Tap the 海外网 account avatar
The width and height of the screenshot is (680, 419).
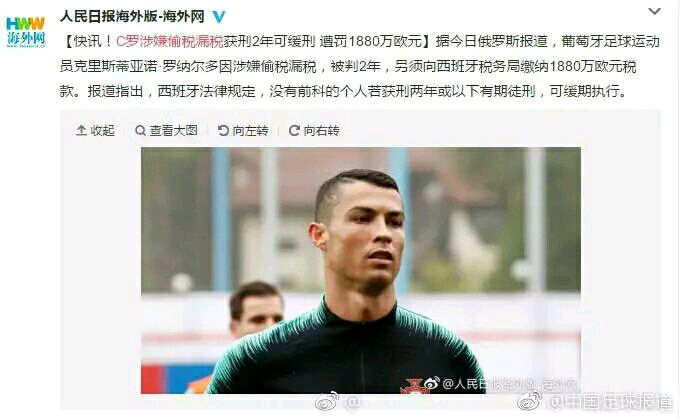pyautogui.click(x=25, y=31)
